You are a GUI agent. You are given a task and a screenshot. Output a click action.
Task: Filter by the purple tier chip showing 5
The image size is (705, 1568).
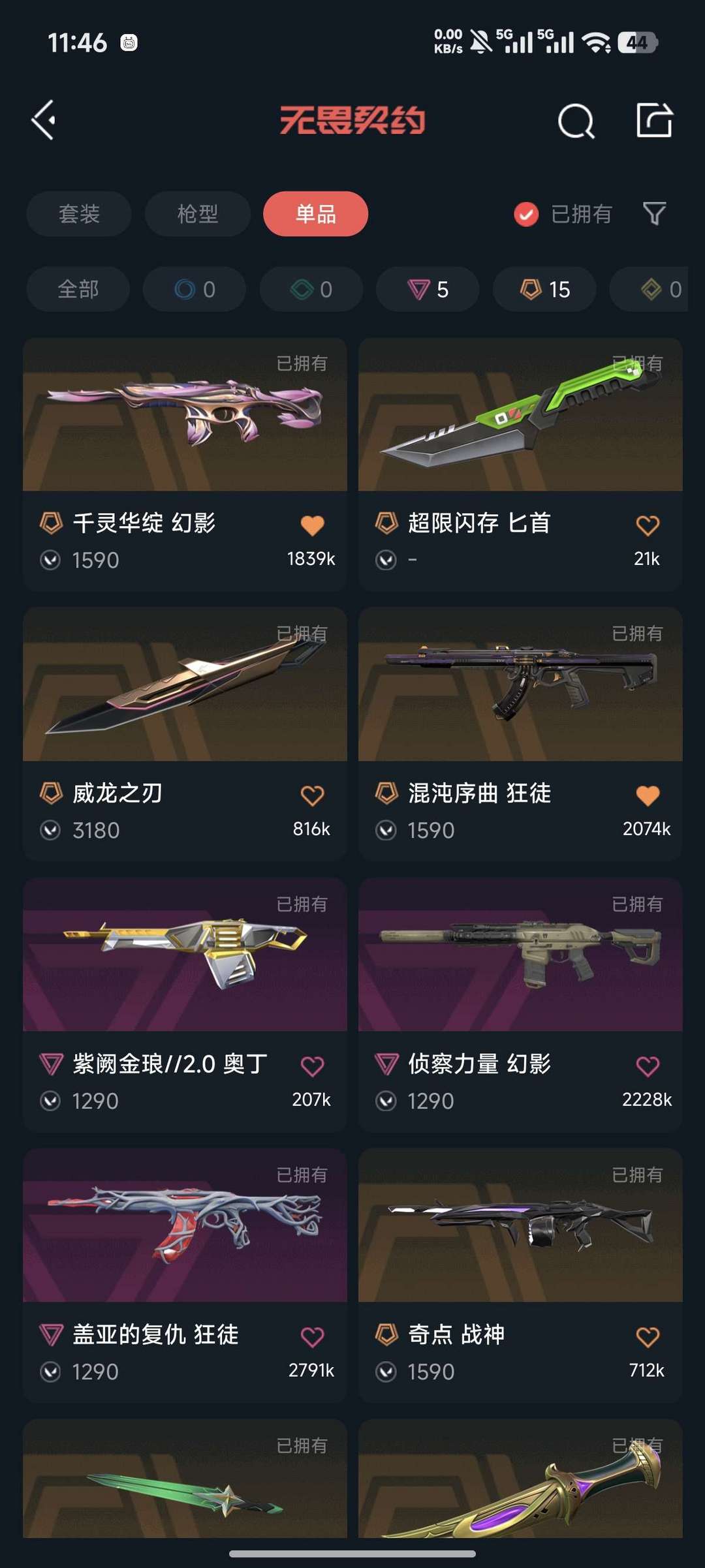coord(428,289)
